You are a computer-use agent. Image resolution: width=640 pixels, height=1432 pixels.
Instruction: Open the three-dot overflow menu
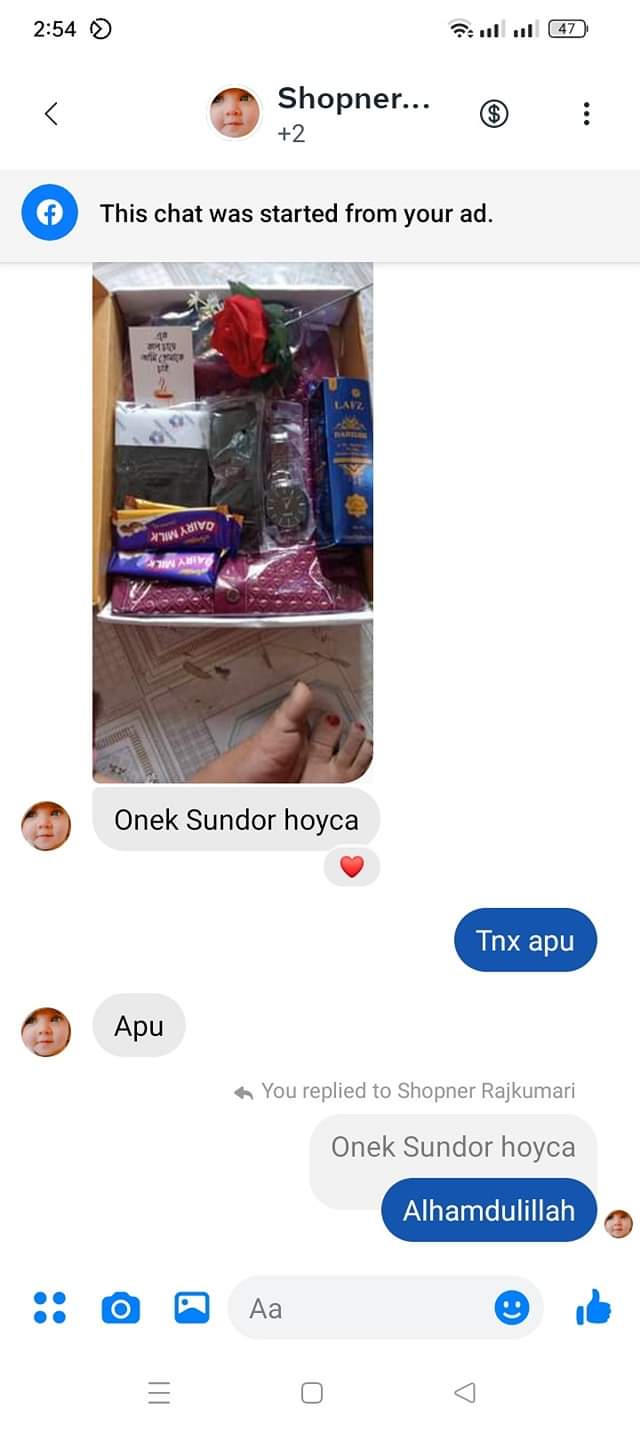pos(586,114)
